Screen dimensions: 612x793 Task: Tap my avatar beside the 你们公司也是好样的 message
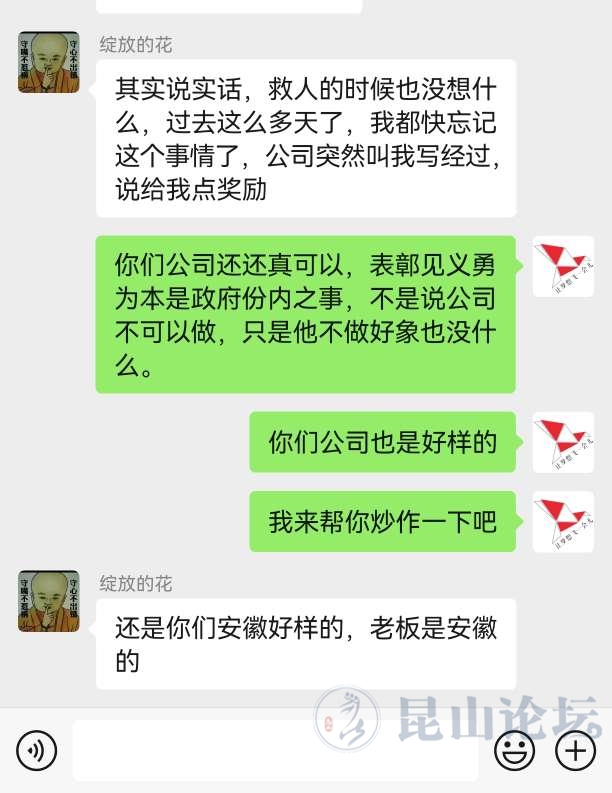563,442
